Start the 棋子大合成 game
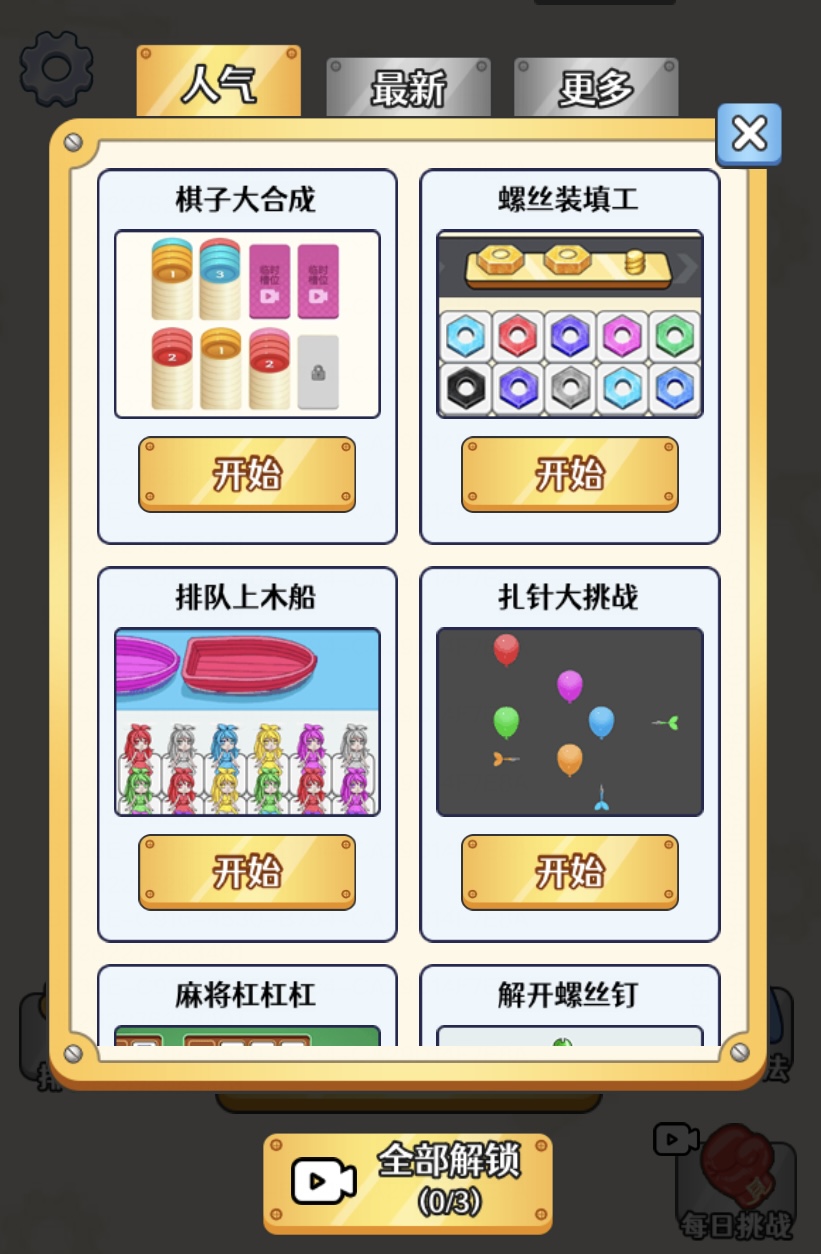 (x=247, y=474)
